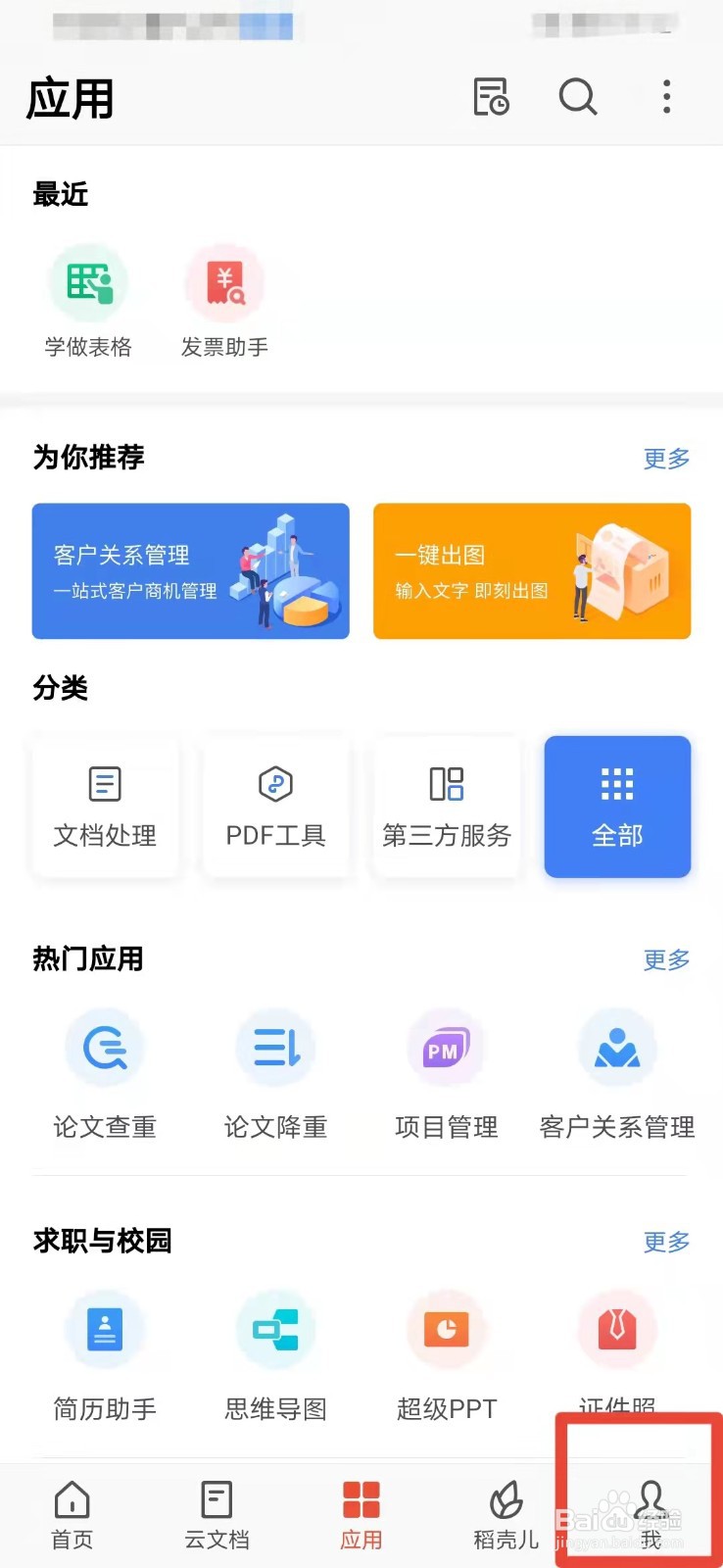Open the 发票助手 invoice assistant
Image resolution: width=723 pixels, height=1568 pixels.
coord(225,294)
